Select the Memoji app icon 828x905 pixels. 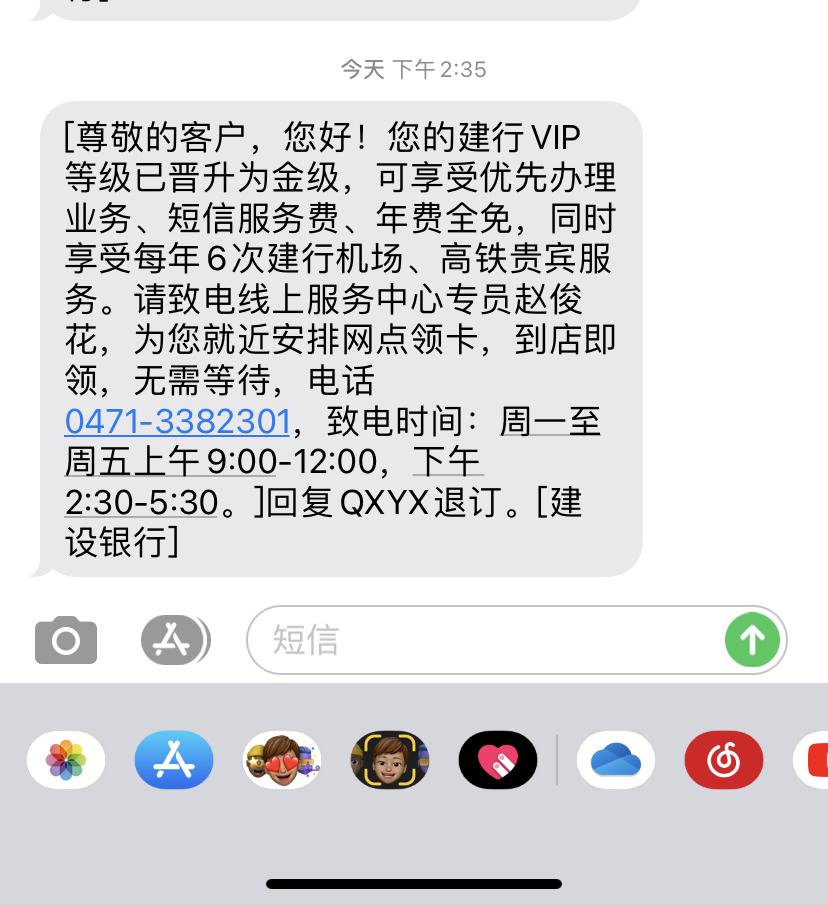coord(389,760)
